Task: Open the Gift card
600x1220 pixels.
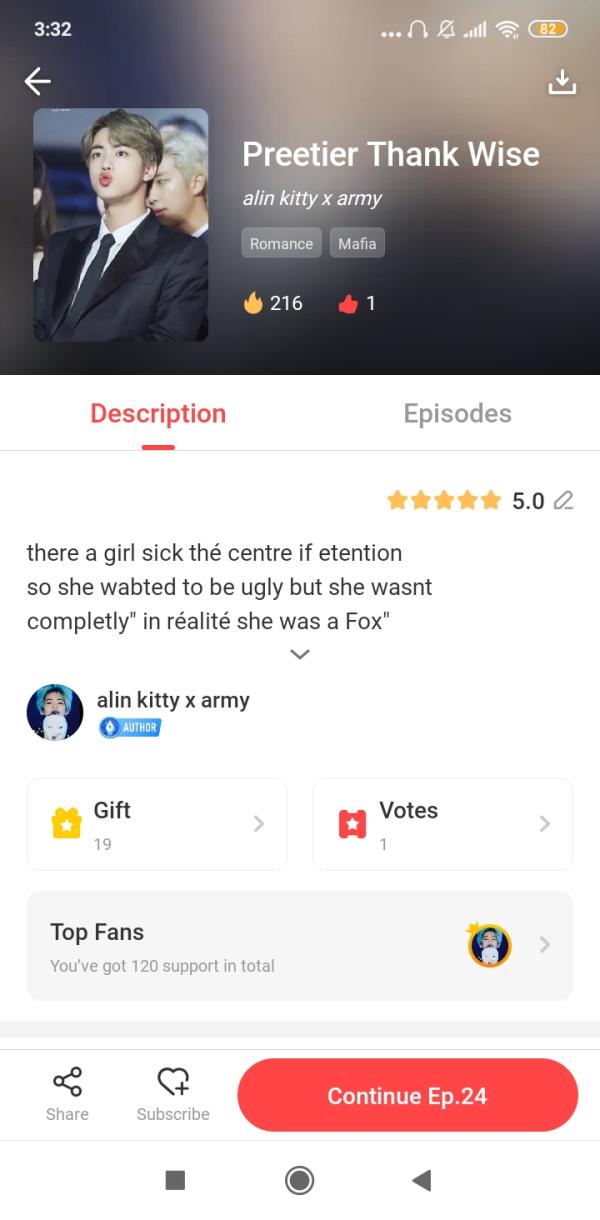Action: 157,824
